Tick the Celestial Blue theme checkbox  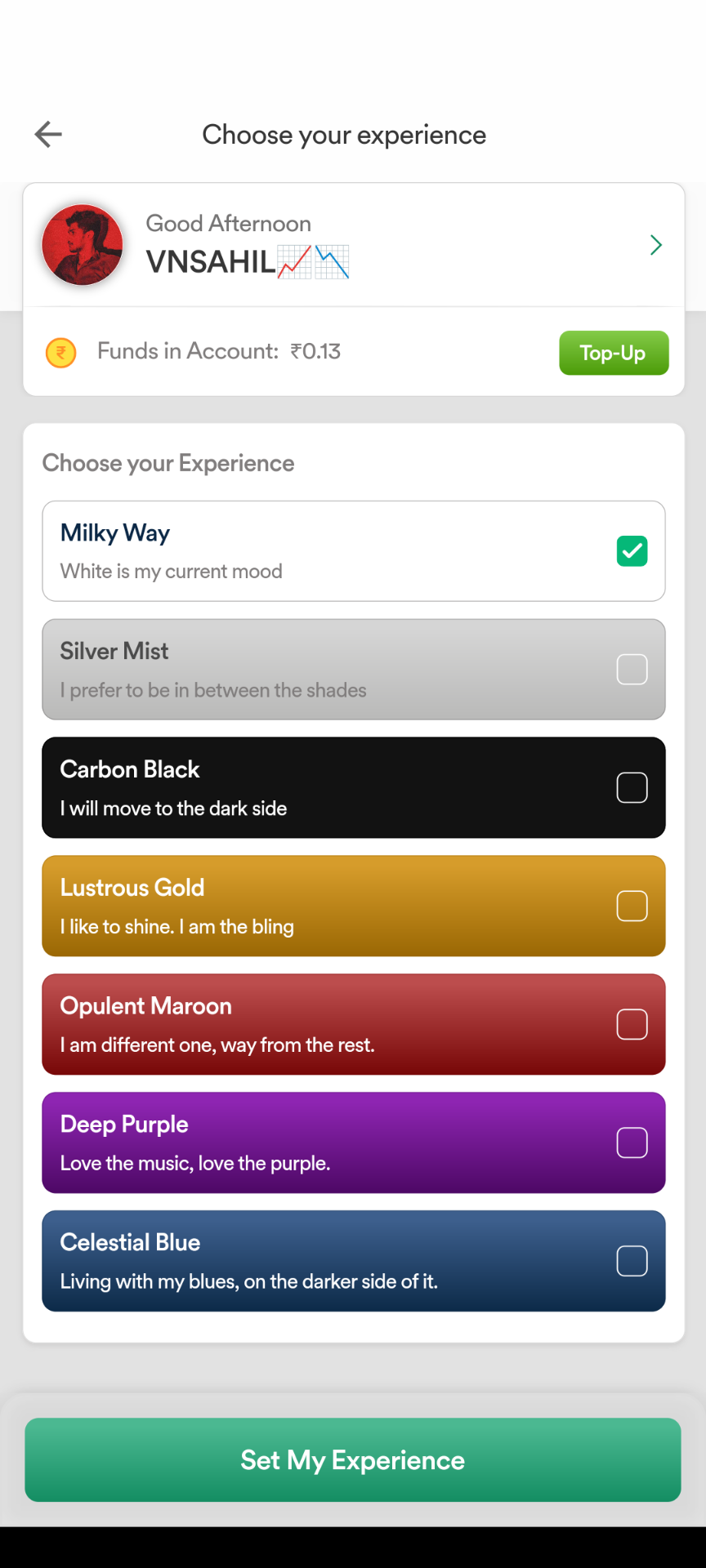[632, 1261]
